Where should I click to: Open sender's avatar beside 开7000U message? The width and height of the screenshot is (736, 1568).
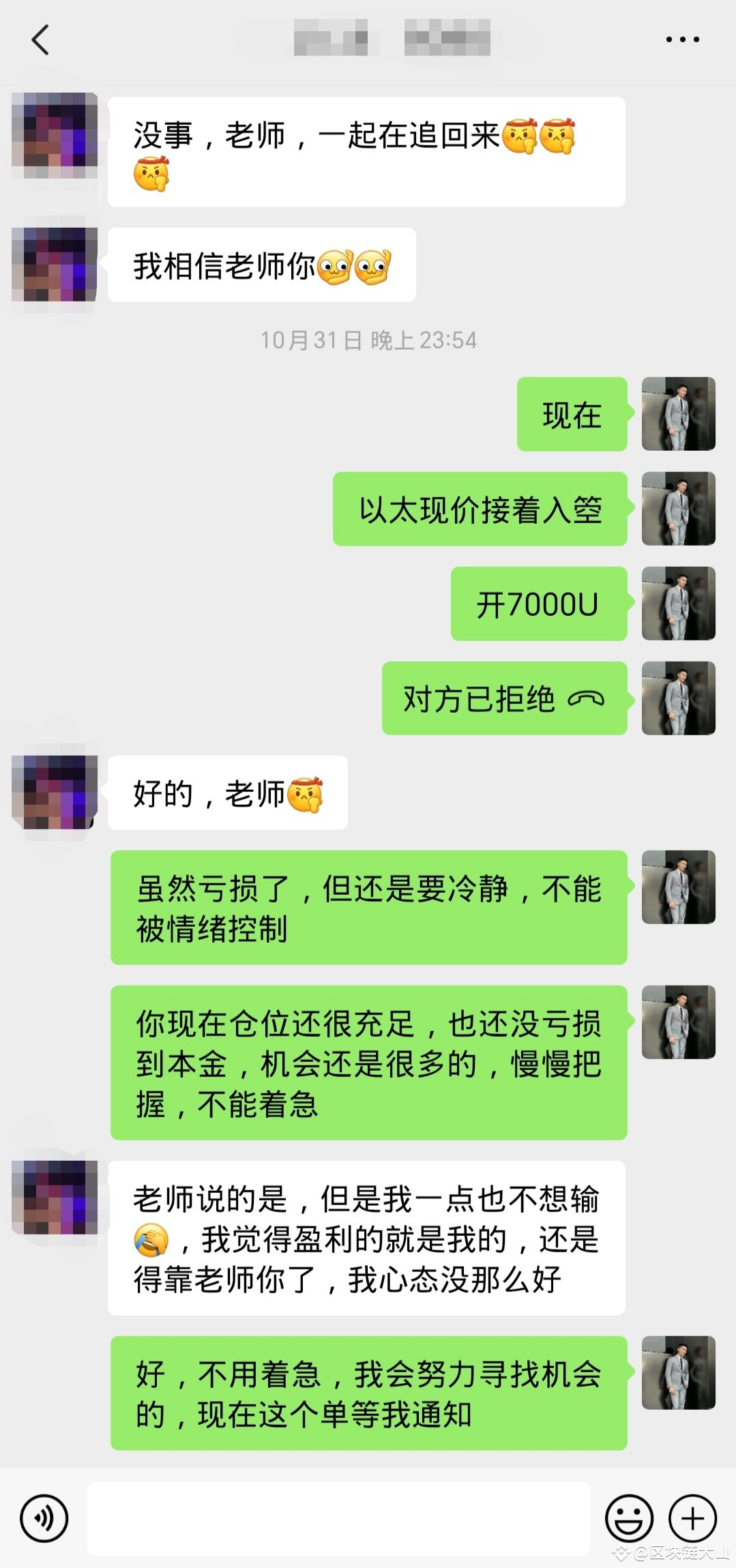point(678,604)
